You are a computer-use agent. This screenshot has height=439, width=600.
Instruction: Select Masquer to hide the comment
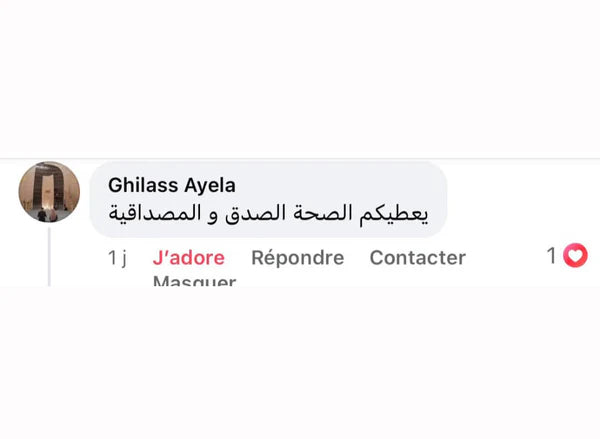(x=194, y=282)
